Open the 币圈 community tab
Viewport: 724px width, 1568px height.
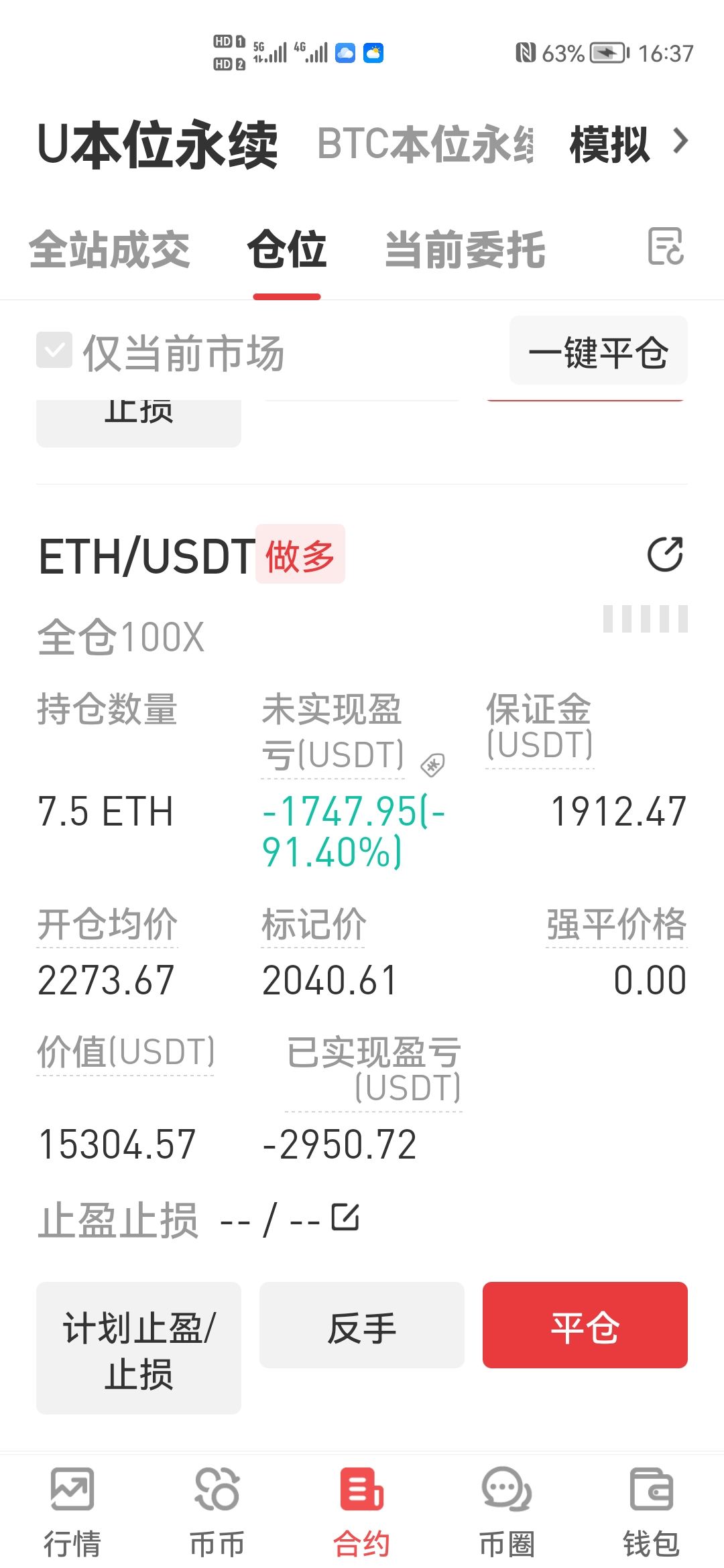507,1512
